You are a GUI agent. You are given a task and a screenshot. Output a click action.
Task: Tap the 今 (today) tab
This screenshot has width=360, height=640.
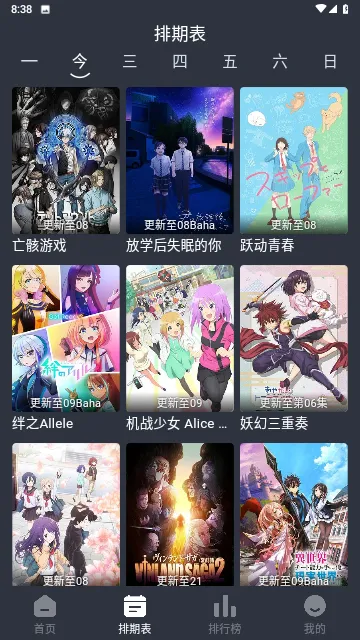(x=80, y=64)
